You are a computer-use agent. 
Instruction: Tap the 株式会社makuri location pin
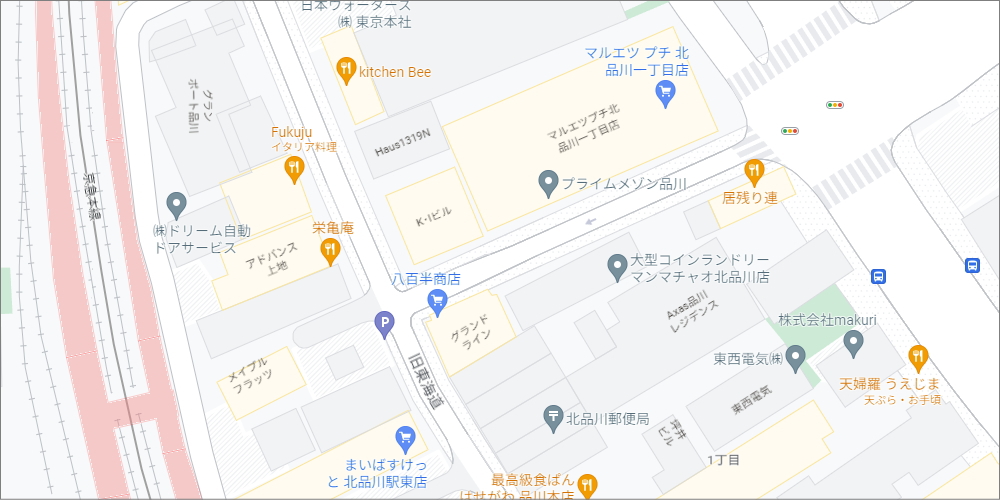pos(853,343)
